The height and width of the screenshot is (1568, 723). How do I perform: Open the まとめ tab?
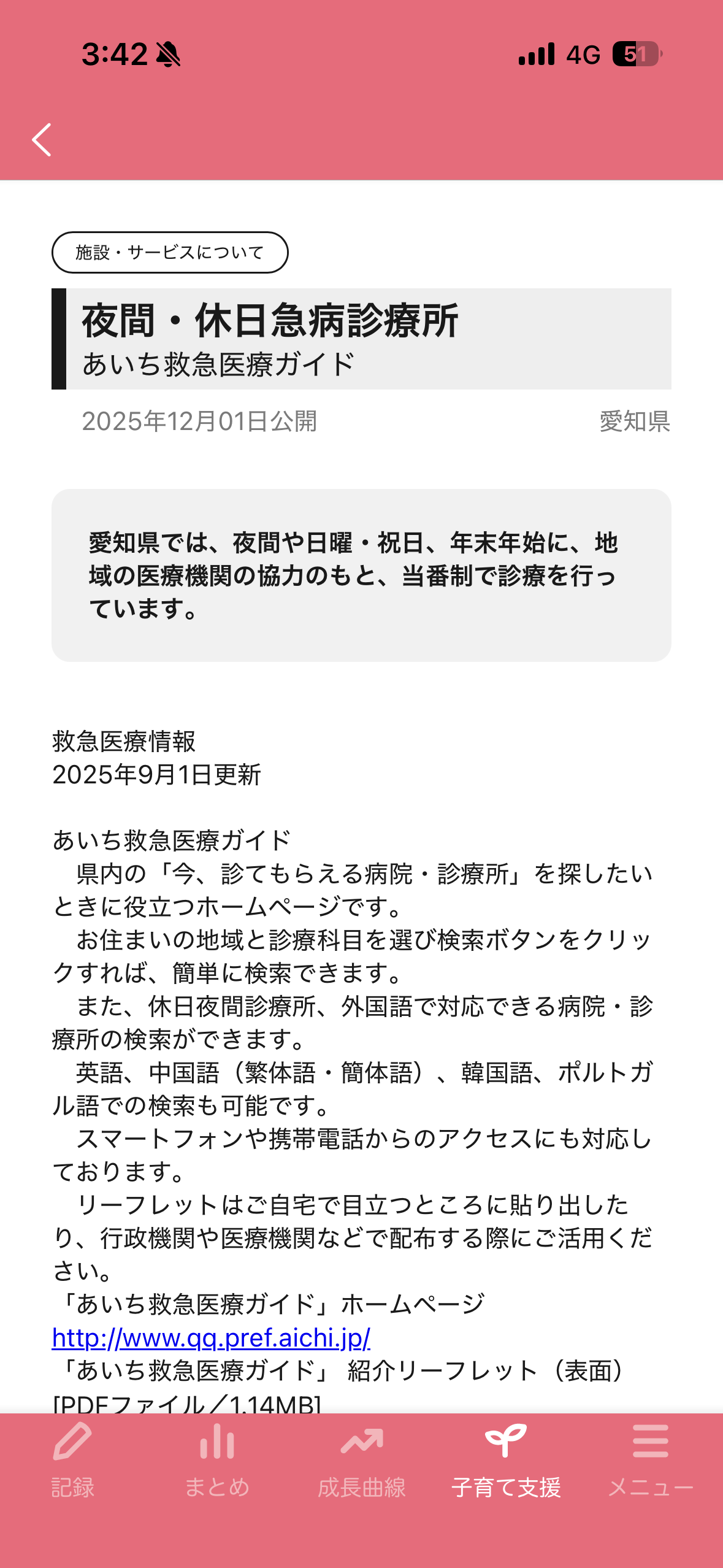click(x=217, y=1460)
